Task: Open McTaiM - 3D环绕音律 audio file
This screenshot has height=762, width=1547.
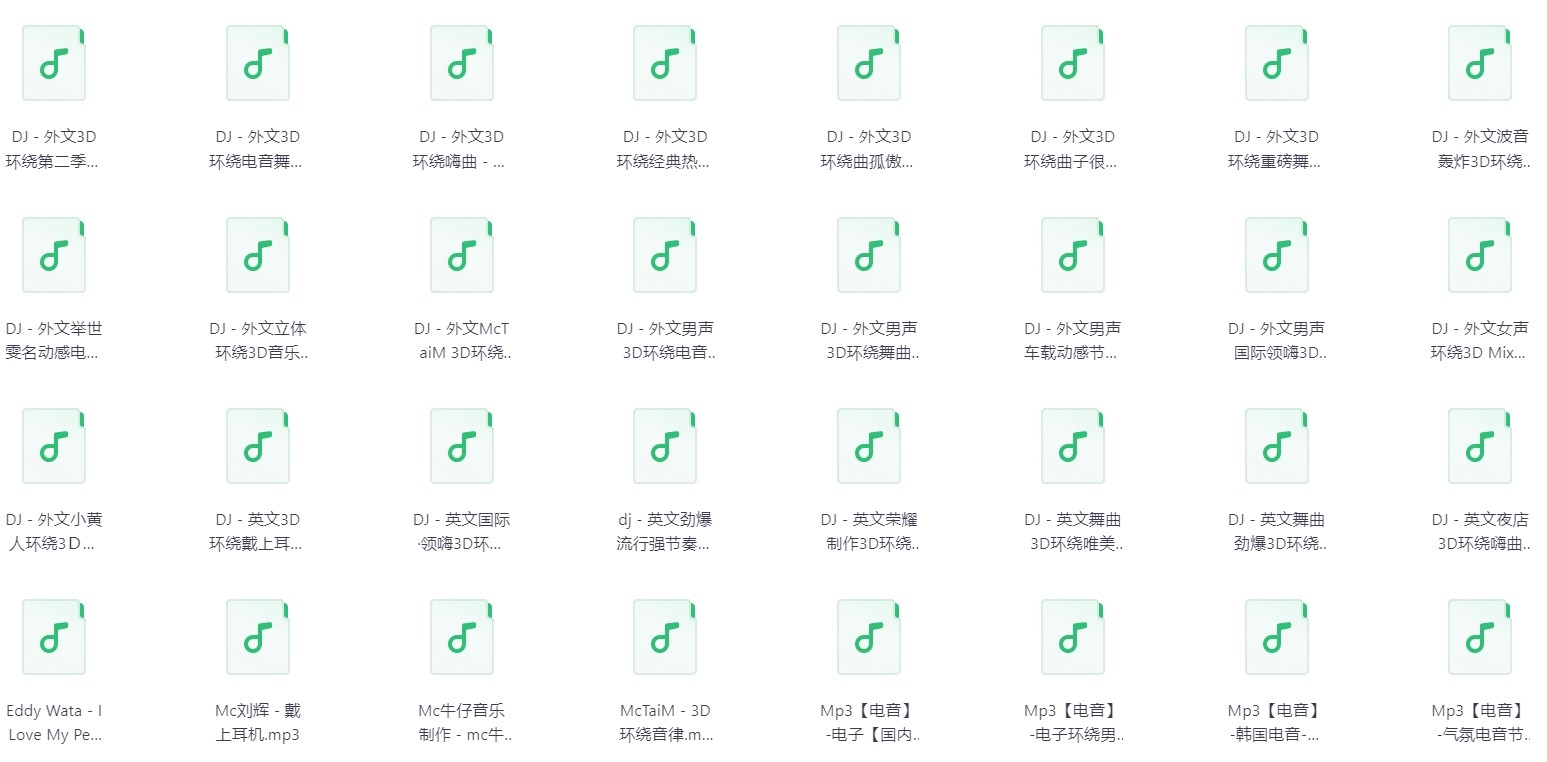Action: click(x=665, y=638)
